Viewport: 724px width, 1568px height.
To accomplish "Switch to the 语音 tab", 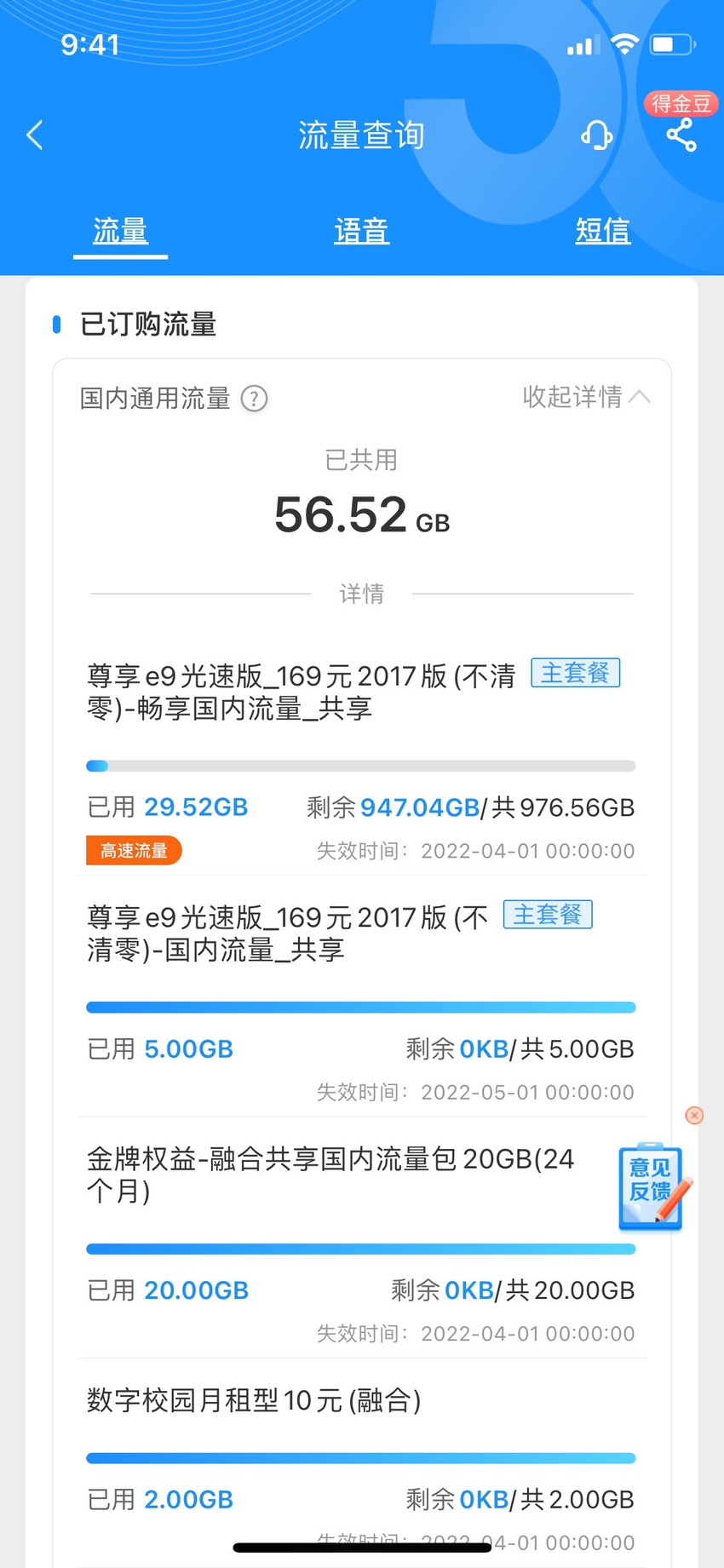I will (362, 231).
